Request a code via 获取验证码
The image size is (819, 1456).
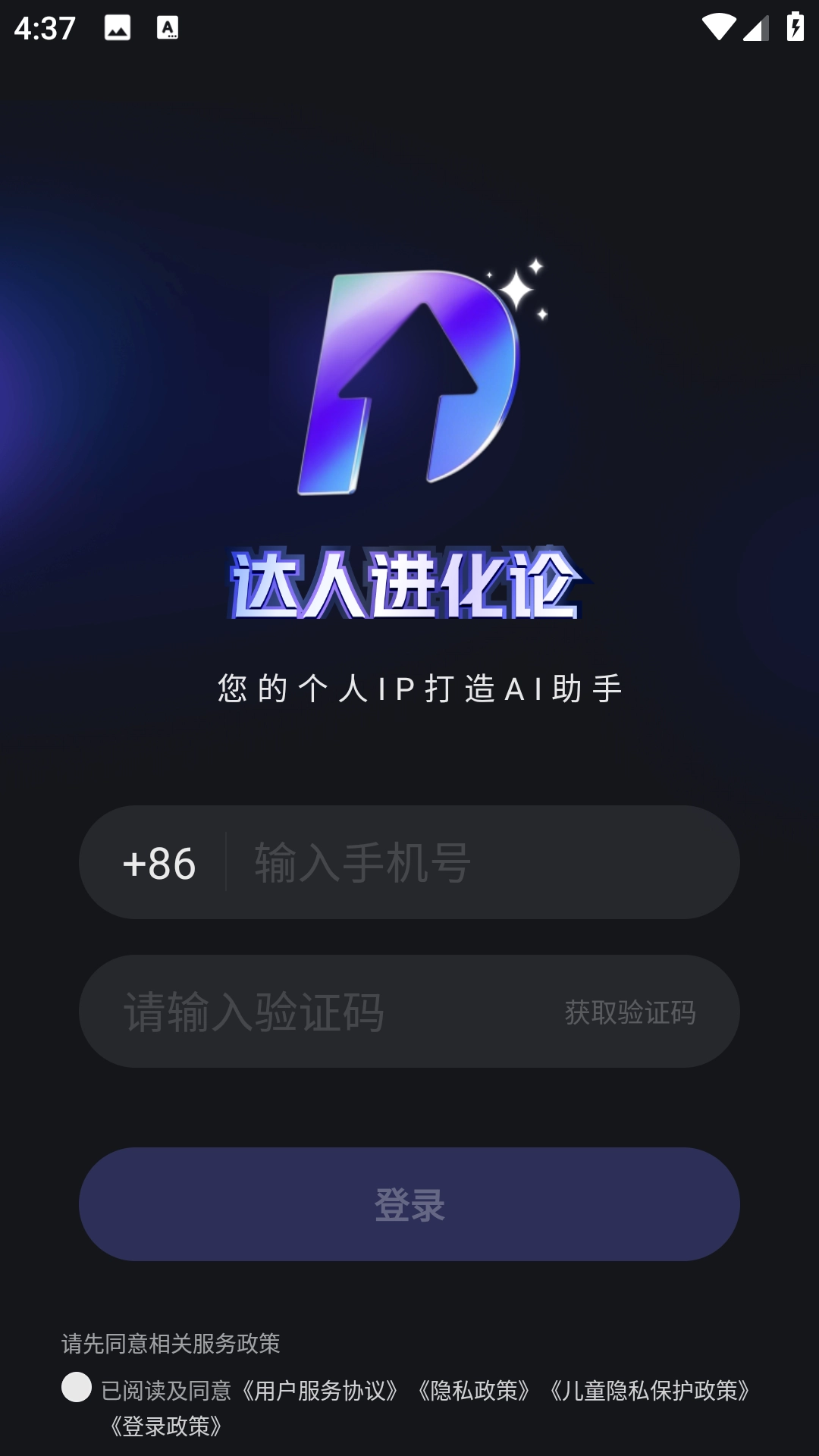[x=630, y=1012]
